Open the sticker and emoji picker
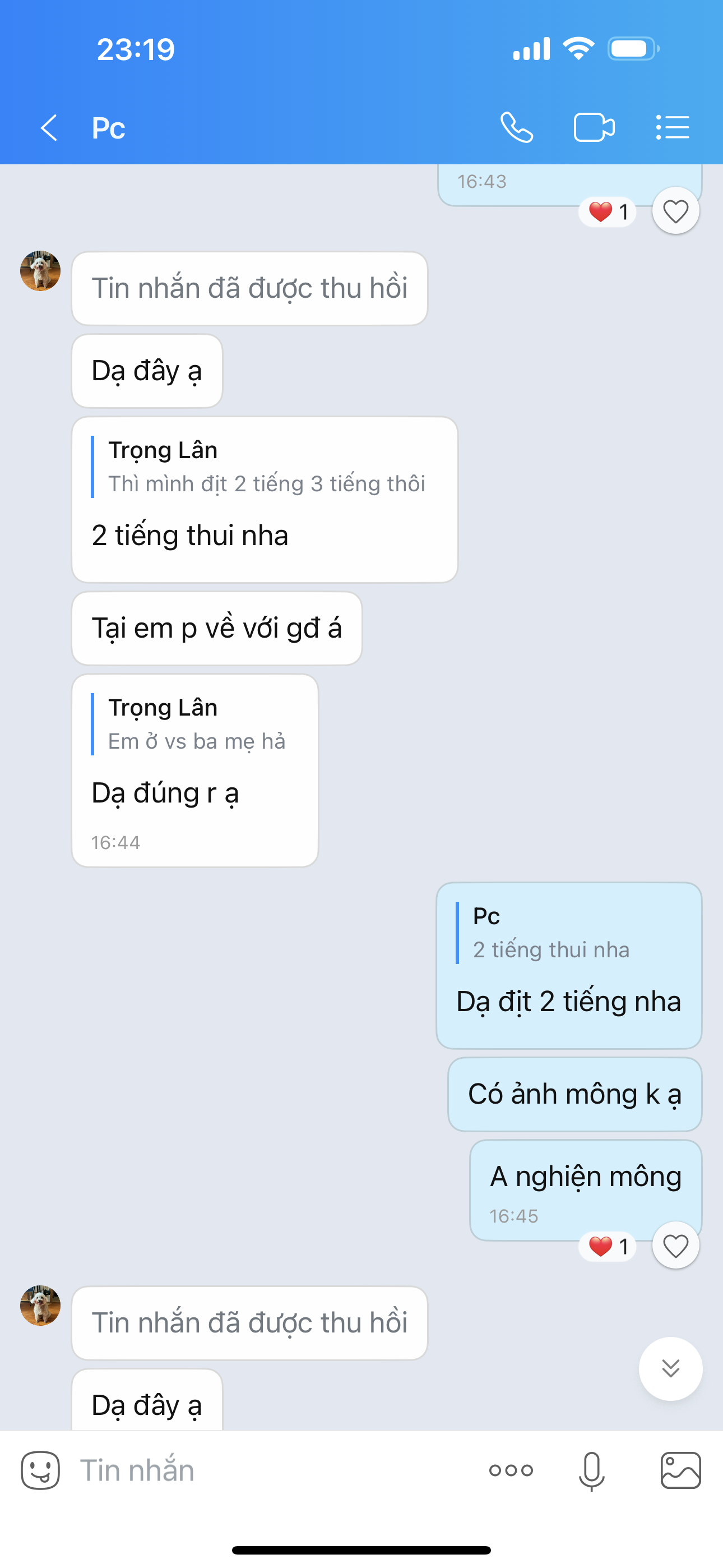The height and width of the screenshot is (1568, 723). 40,1470
